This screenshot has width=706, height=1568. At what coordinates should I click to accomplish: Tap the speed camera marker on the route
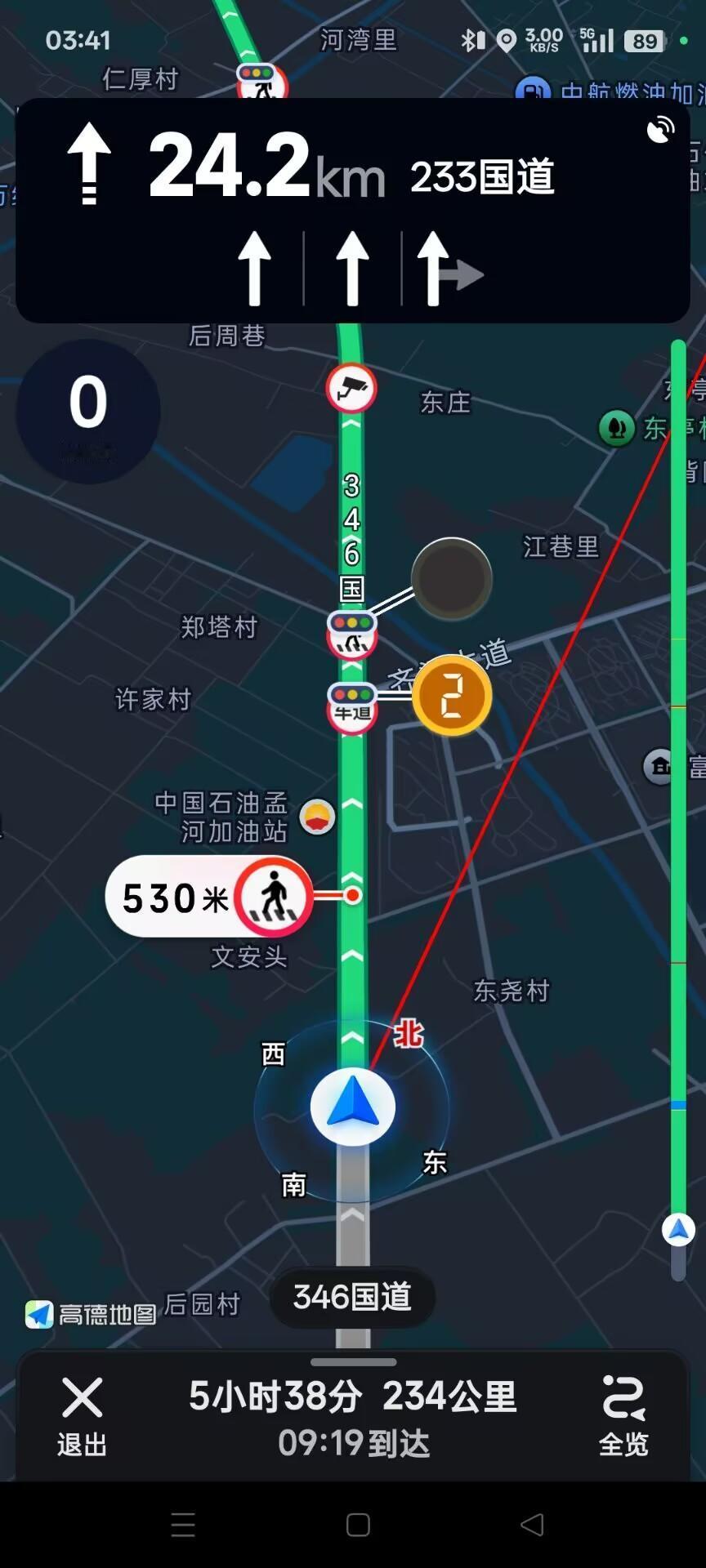click(351, 389)
